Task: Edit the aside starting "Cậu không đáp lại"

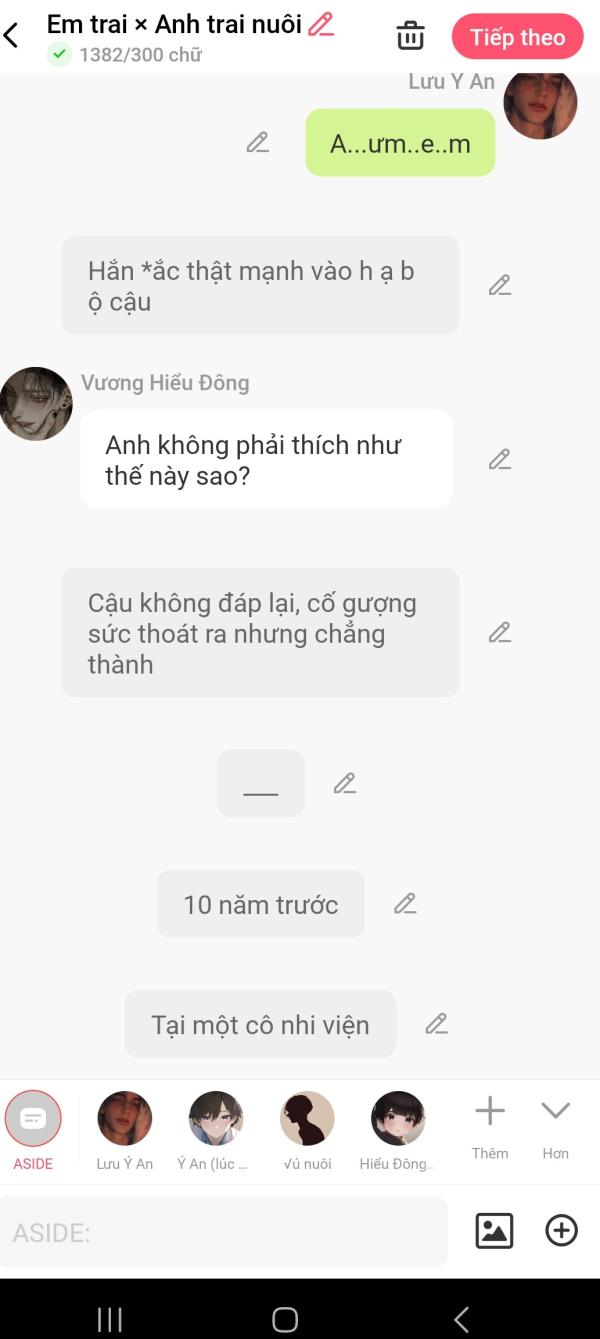Action: pos(500,632)
